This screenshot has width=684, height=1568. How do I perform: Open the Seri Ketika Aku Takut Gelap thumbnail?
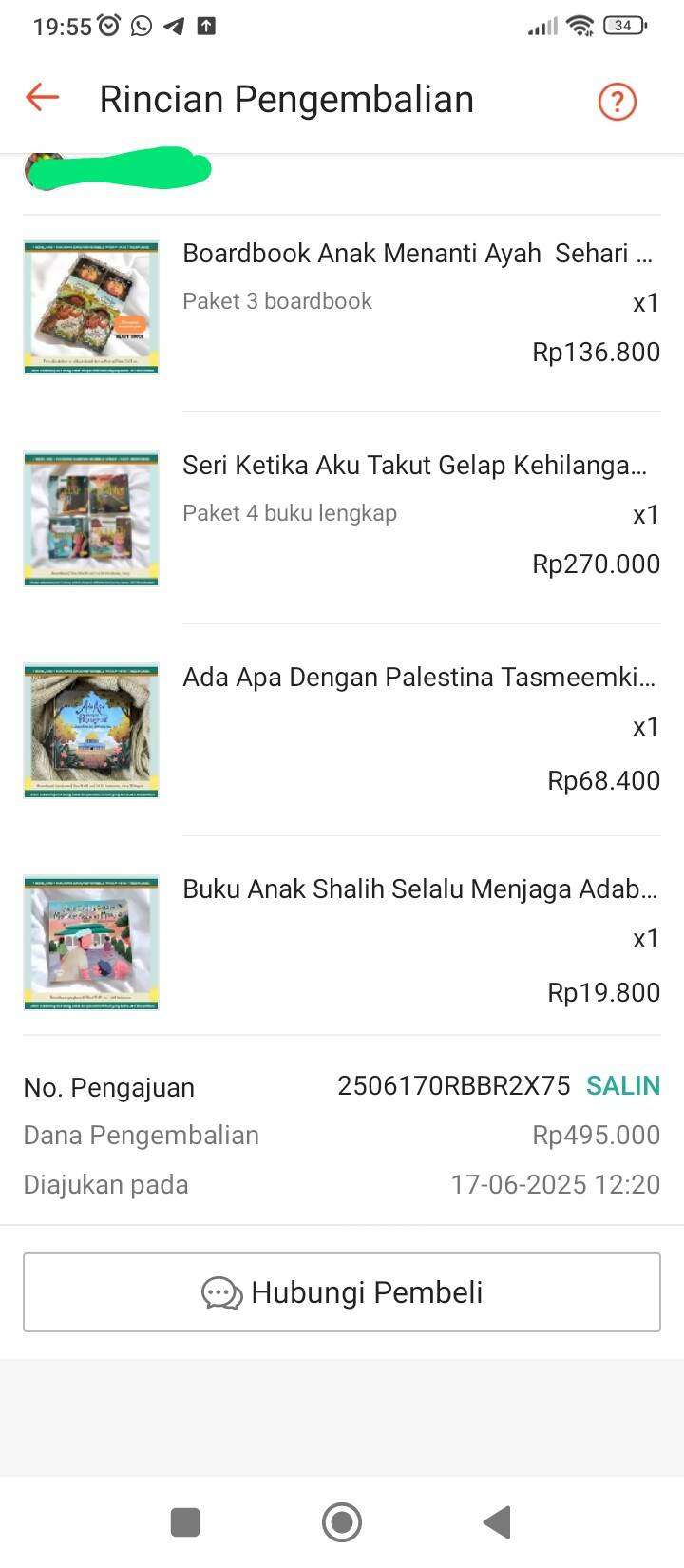coord(90,518)
